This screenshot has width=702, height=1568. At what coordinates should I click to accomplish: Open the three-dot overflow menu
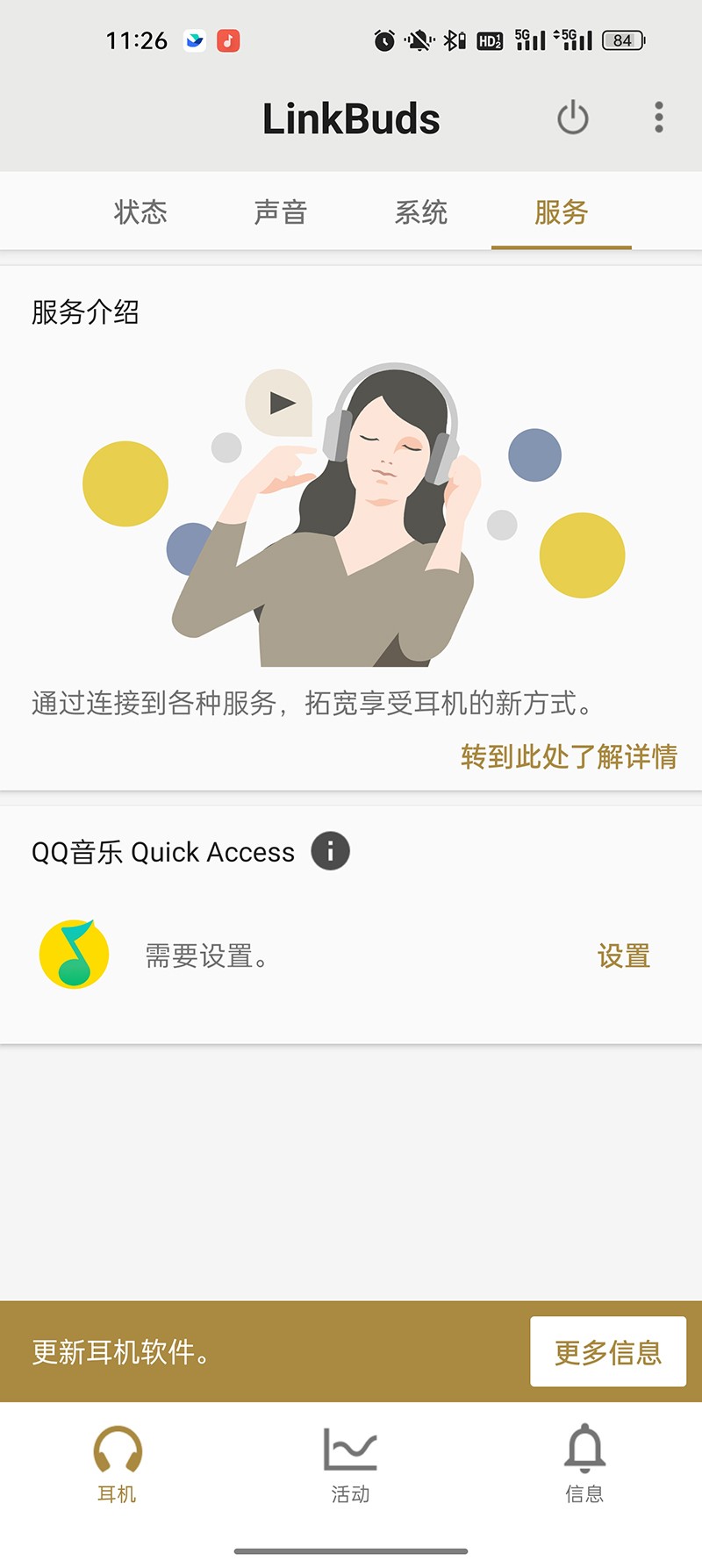[x=658, y=117]
